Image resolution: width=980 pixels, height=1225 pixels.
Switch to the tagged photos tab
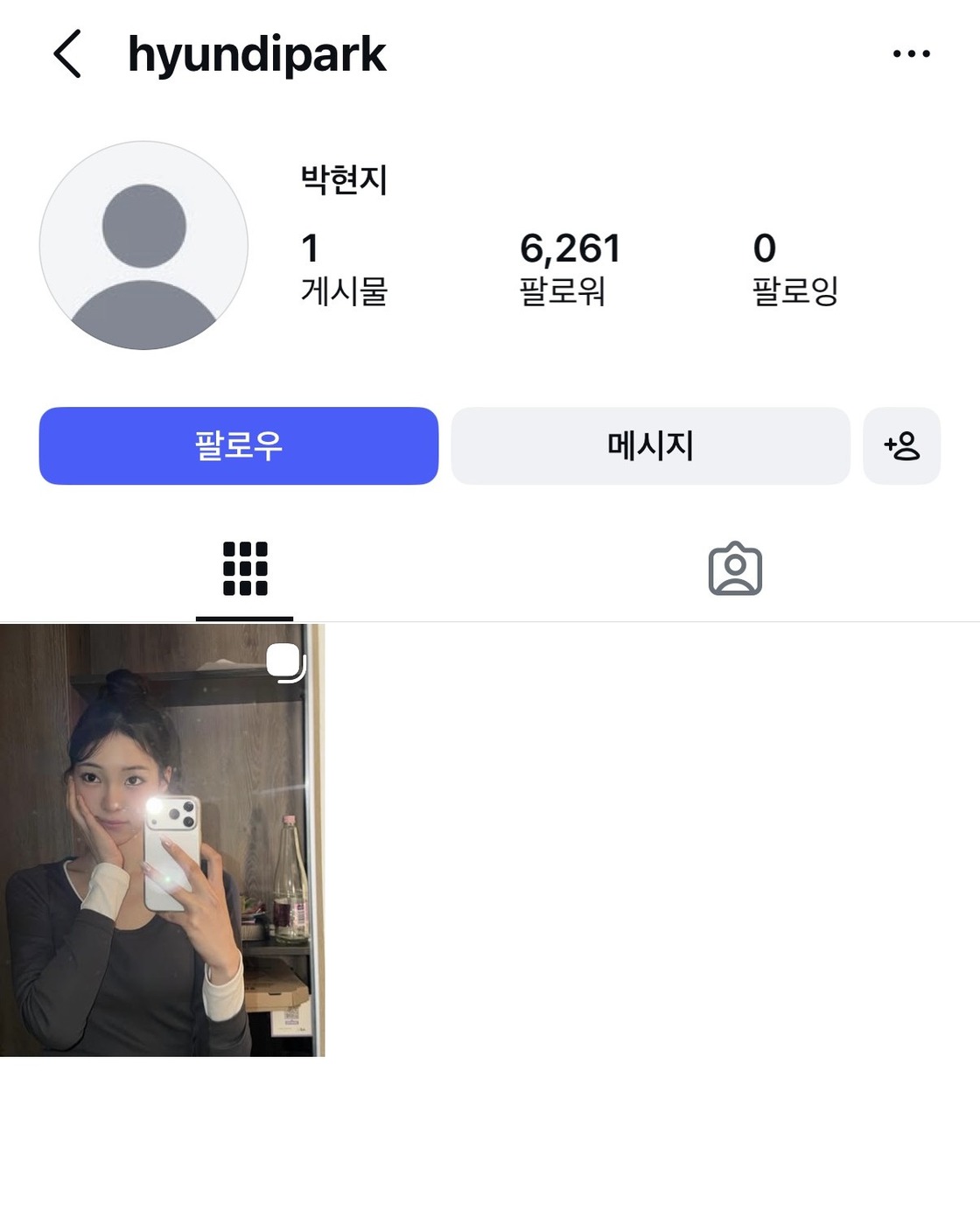click(735, 569)
